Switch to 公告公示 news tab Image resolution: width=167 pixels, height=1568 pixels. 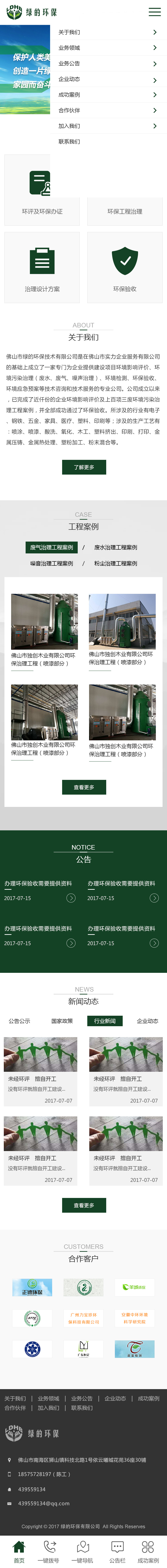pyautogui.click(x=19, y=1021)
